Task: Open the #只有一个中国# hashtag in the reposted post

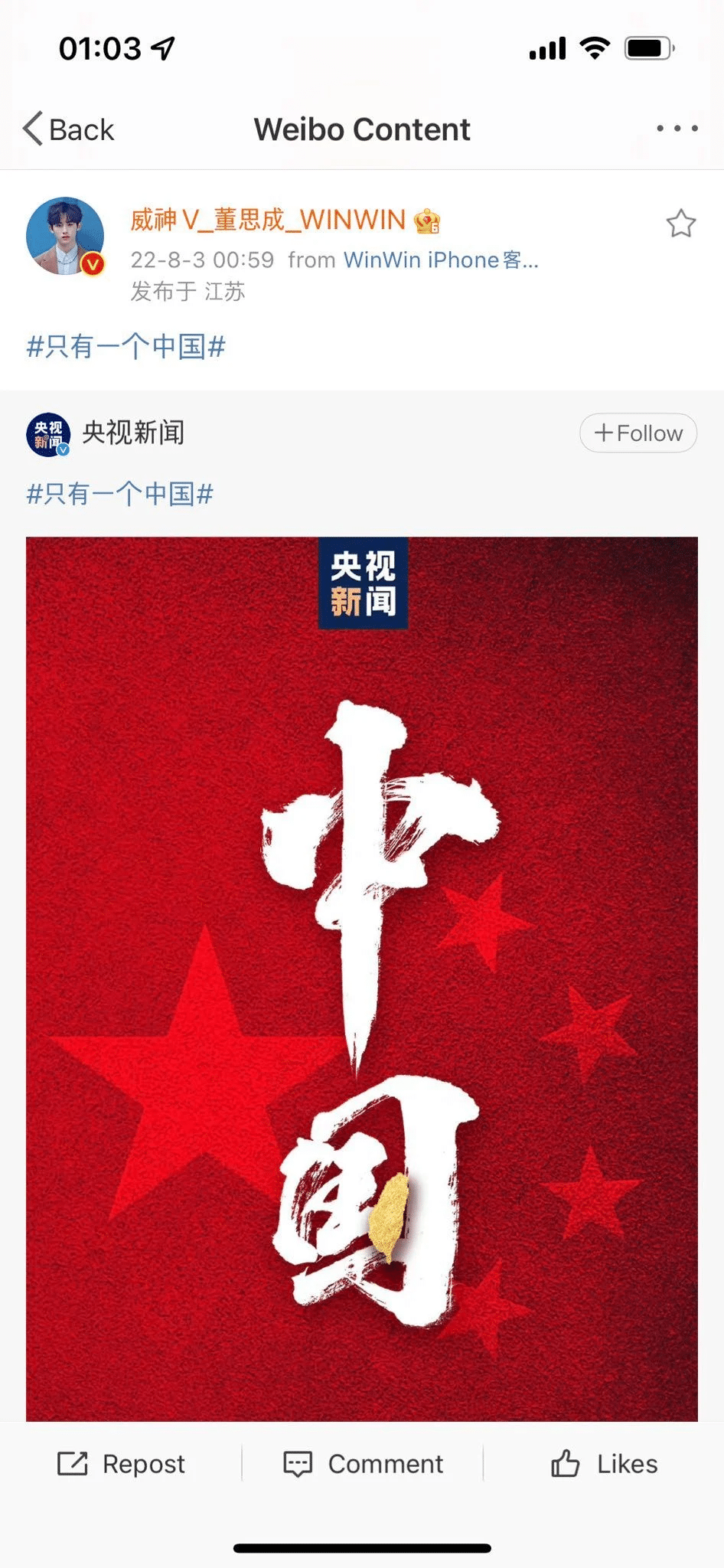Action: coord(120,494)
